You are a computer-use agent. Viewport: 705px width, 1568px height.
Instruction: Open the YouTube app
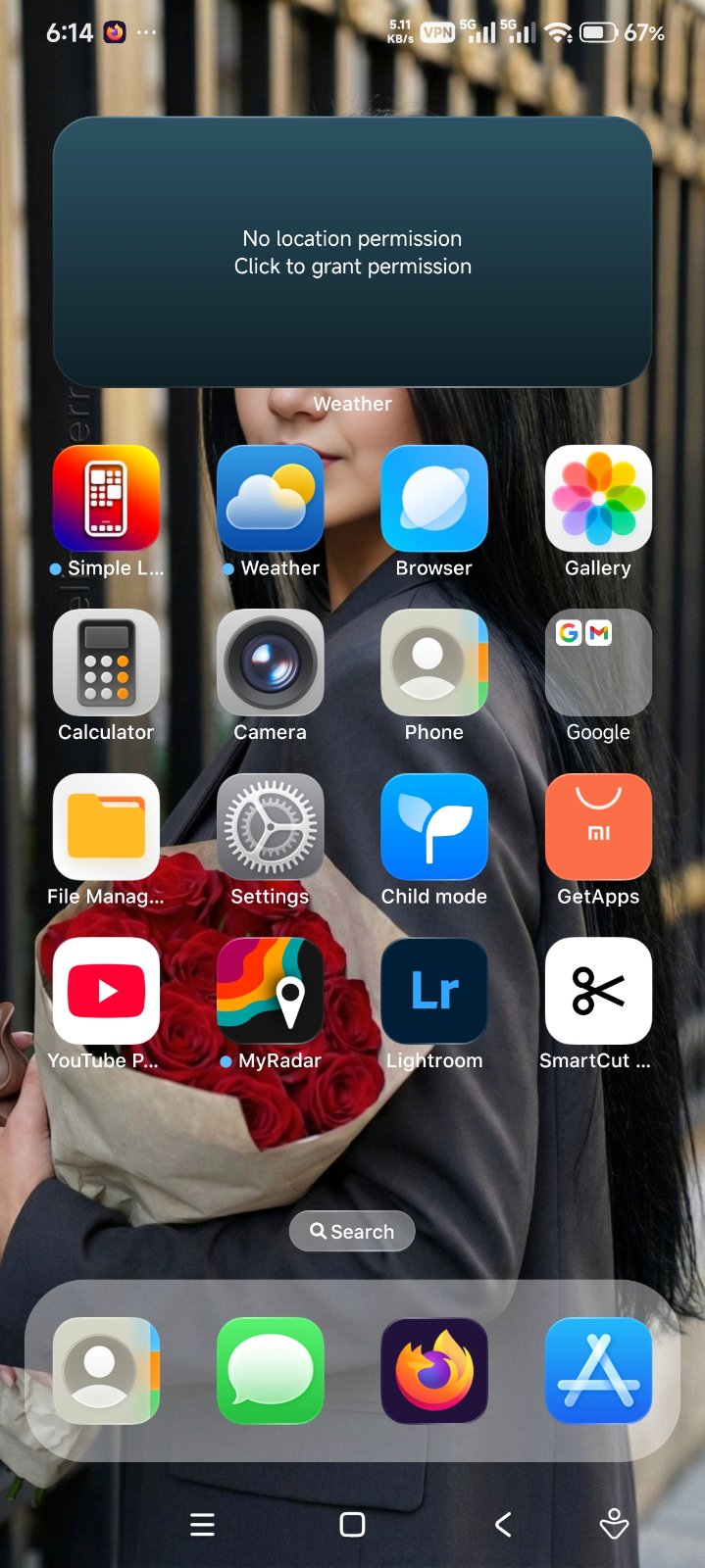click(106, 991)
